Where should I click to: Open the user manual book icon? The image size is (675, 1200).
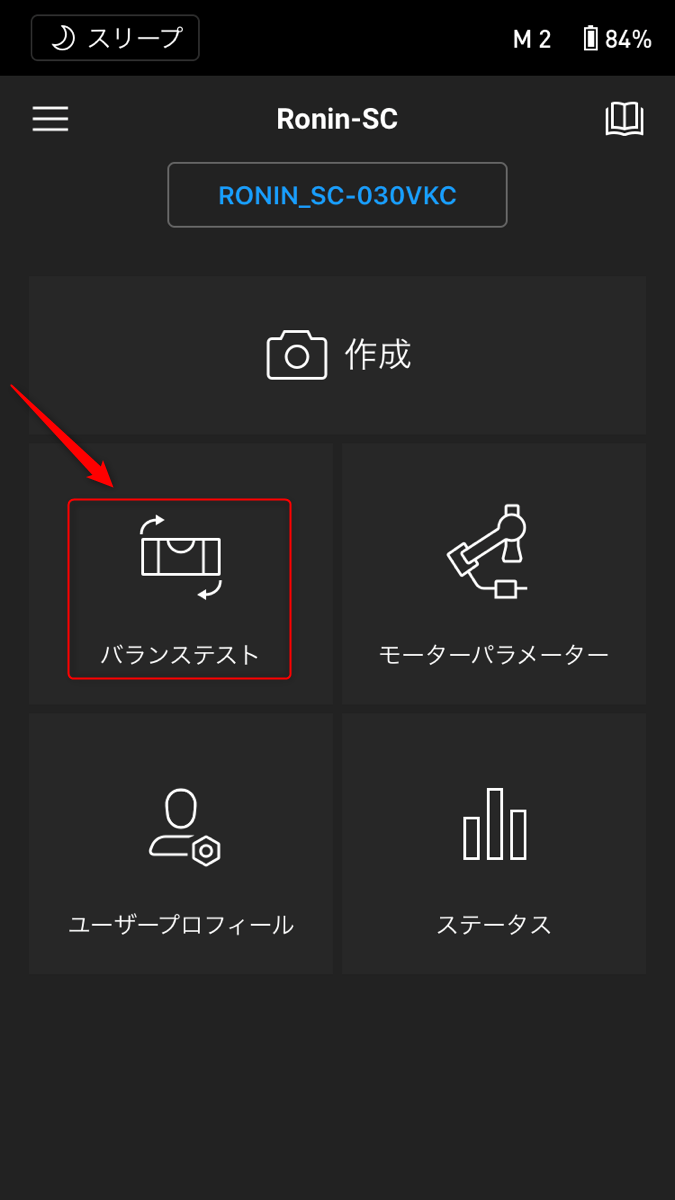click(x=624, y=119)
